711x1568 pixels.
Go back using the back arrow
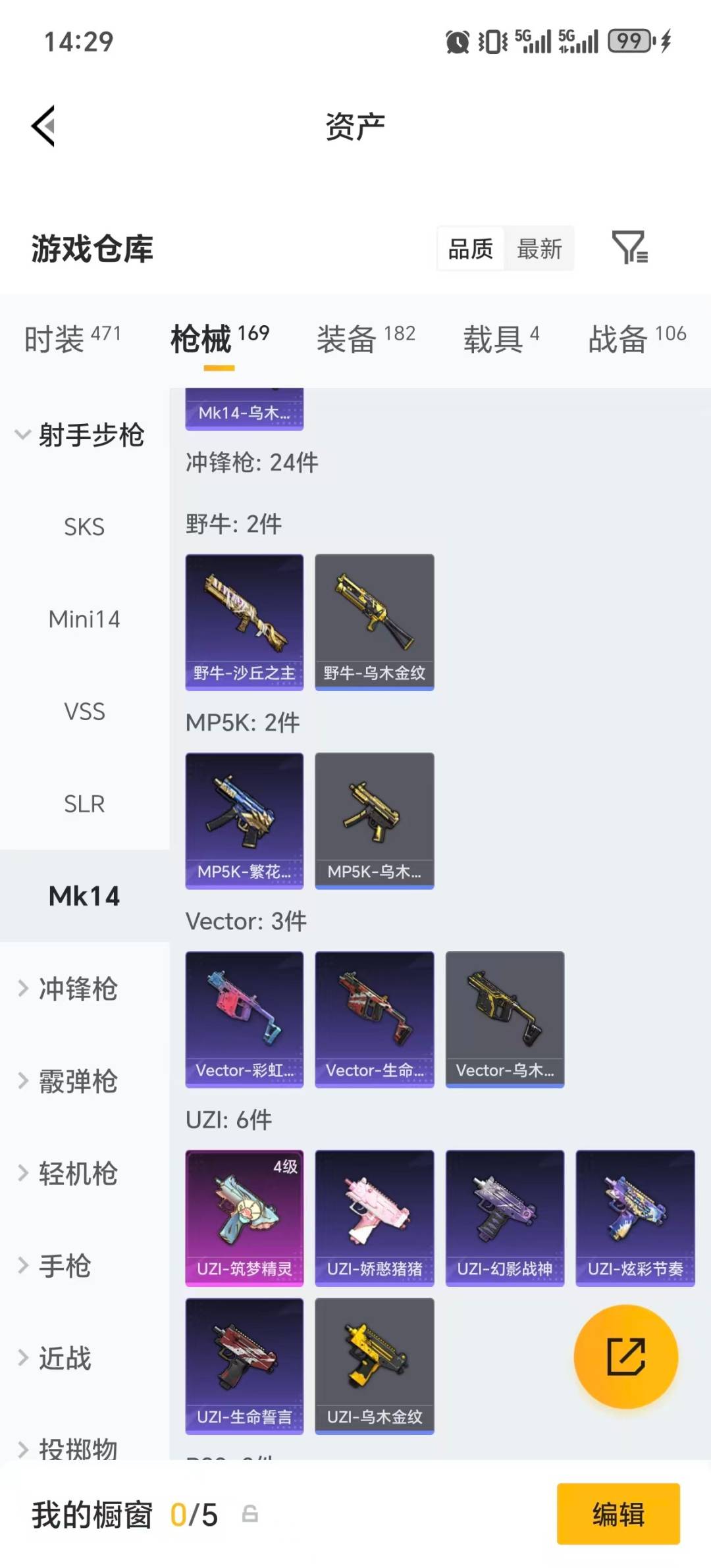pos(43,126)
